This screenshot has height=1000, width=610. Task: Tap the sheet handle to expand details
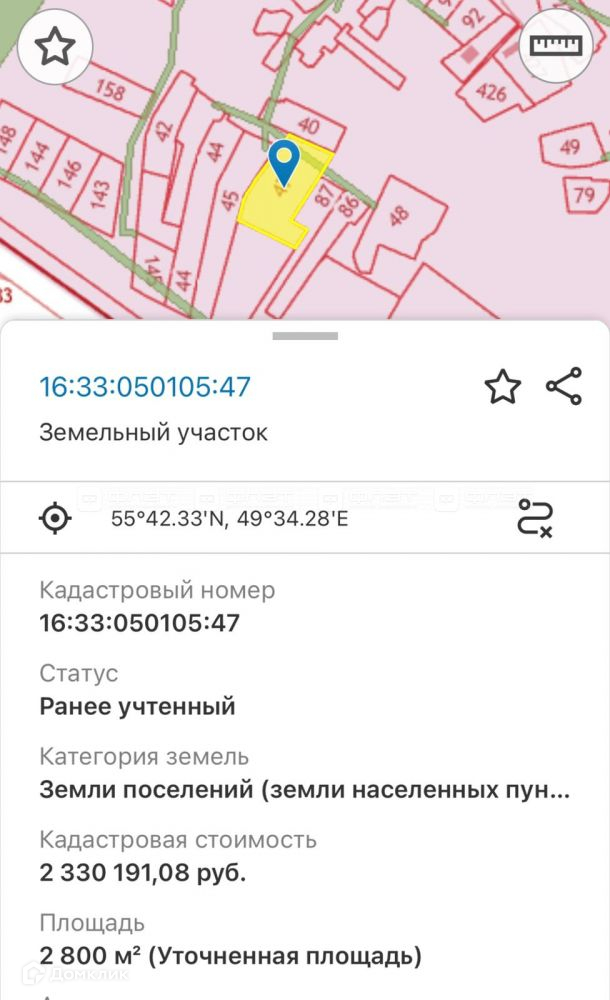tap(305, 336)
